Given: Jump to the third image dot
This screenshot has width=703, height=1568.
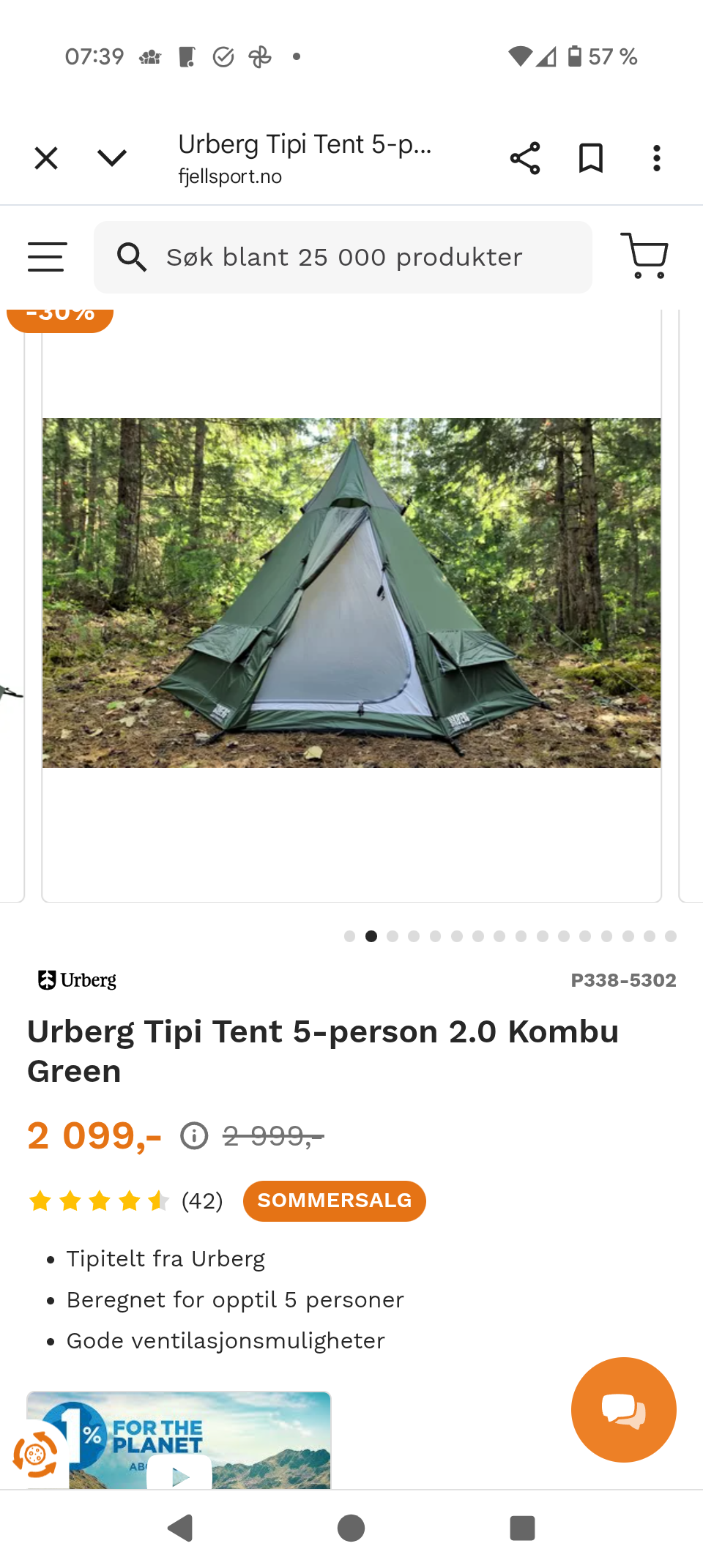Looking at the screenshot, I should tap(393, 936).
